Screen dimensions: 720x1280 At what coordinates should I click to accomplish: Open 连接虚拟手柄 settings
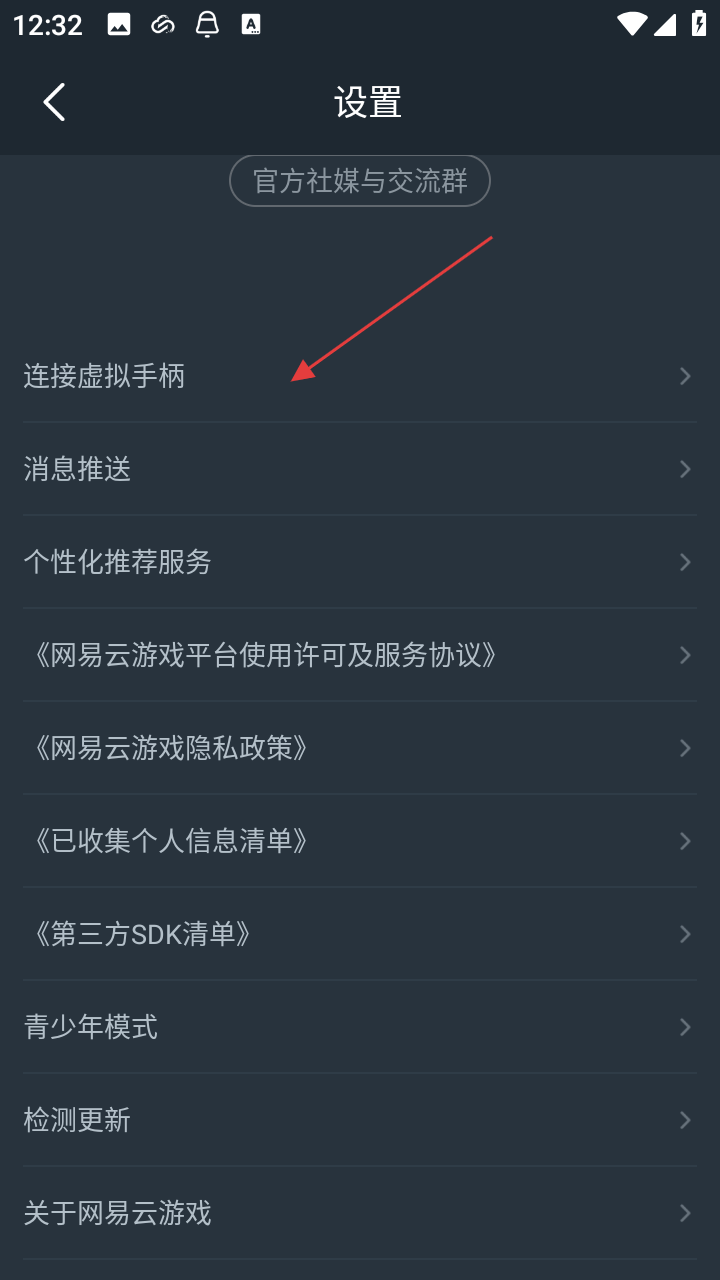(360, 376)
